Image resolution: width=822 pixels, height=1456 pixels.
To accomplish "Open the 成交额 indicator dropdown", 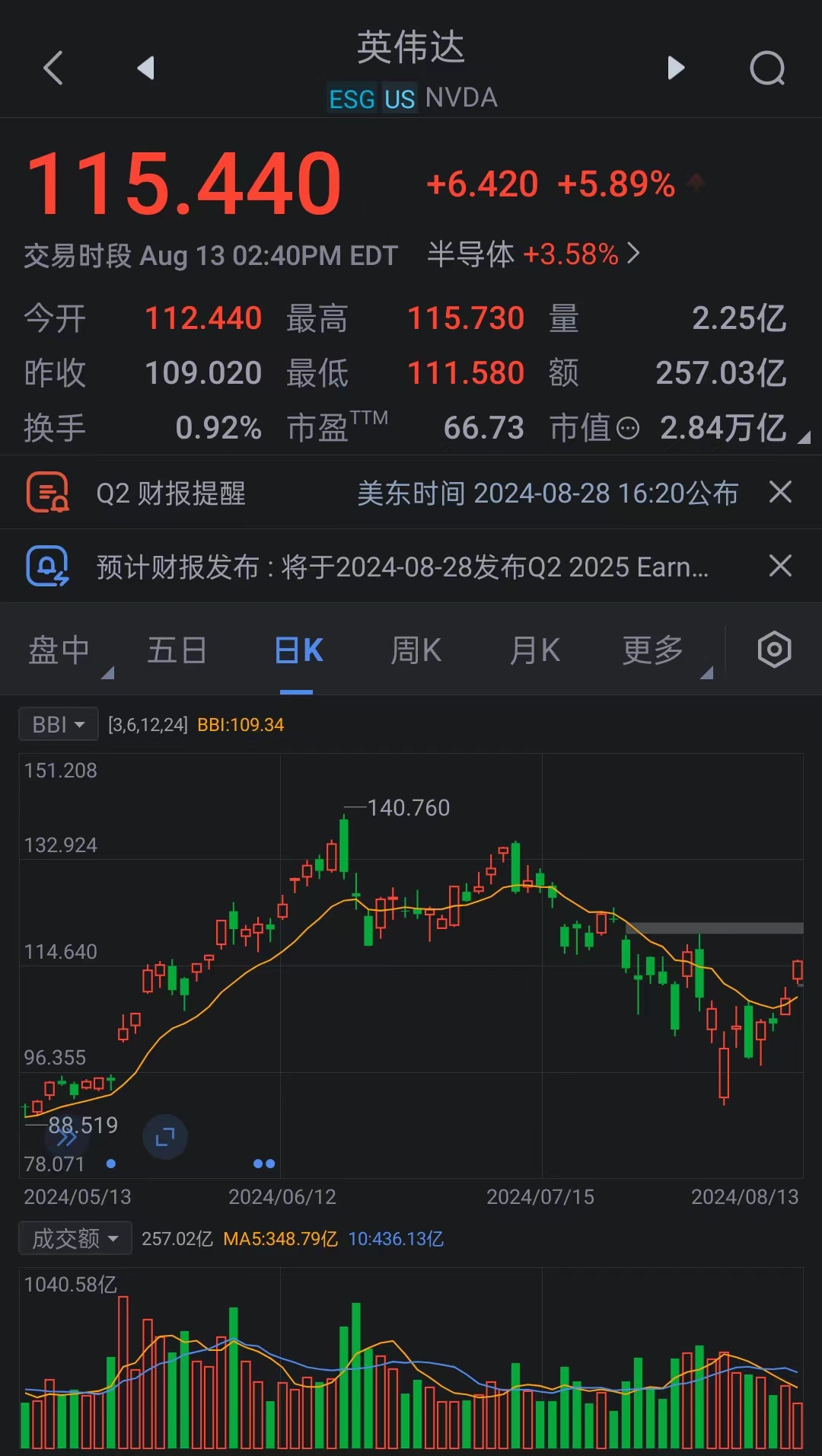I will [x=75, y=1238].
